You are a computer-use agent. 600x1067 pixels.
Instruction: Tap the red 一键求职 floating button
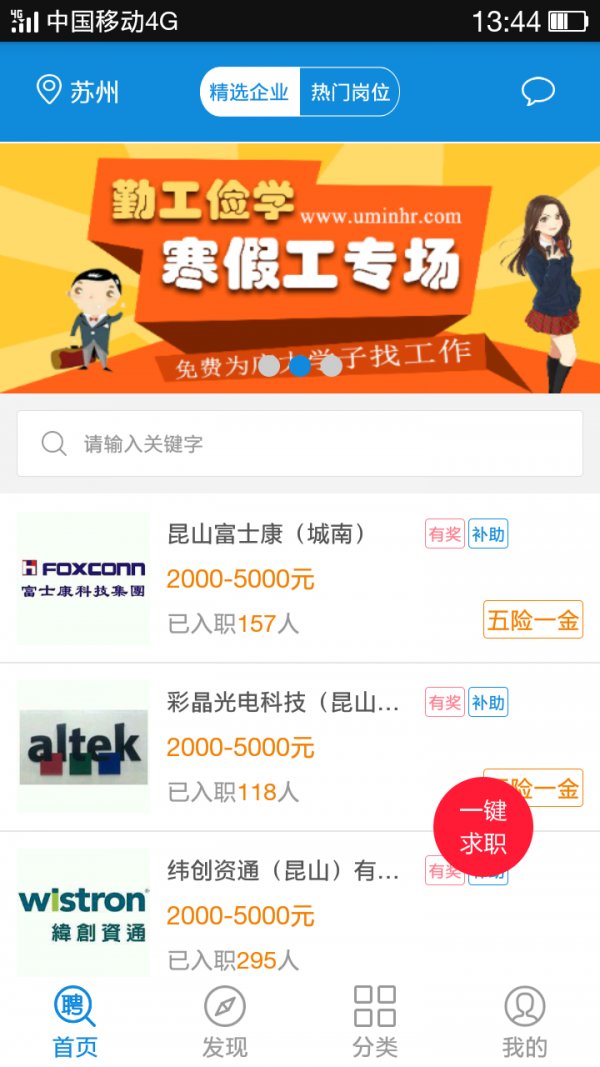click(483, 826)
